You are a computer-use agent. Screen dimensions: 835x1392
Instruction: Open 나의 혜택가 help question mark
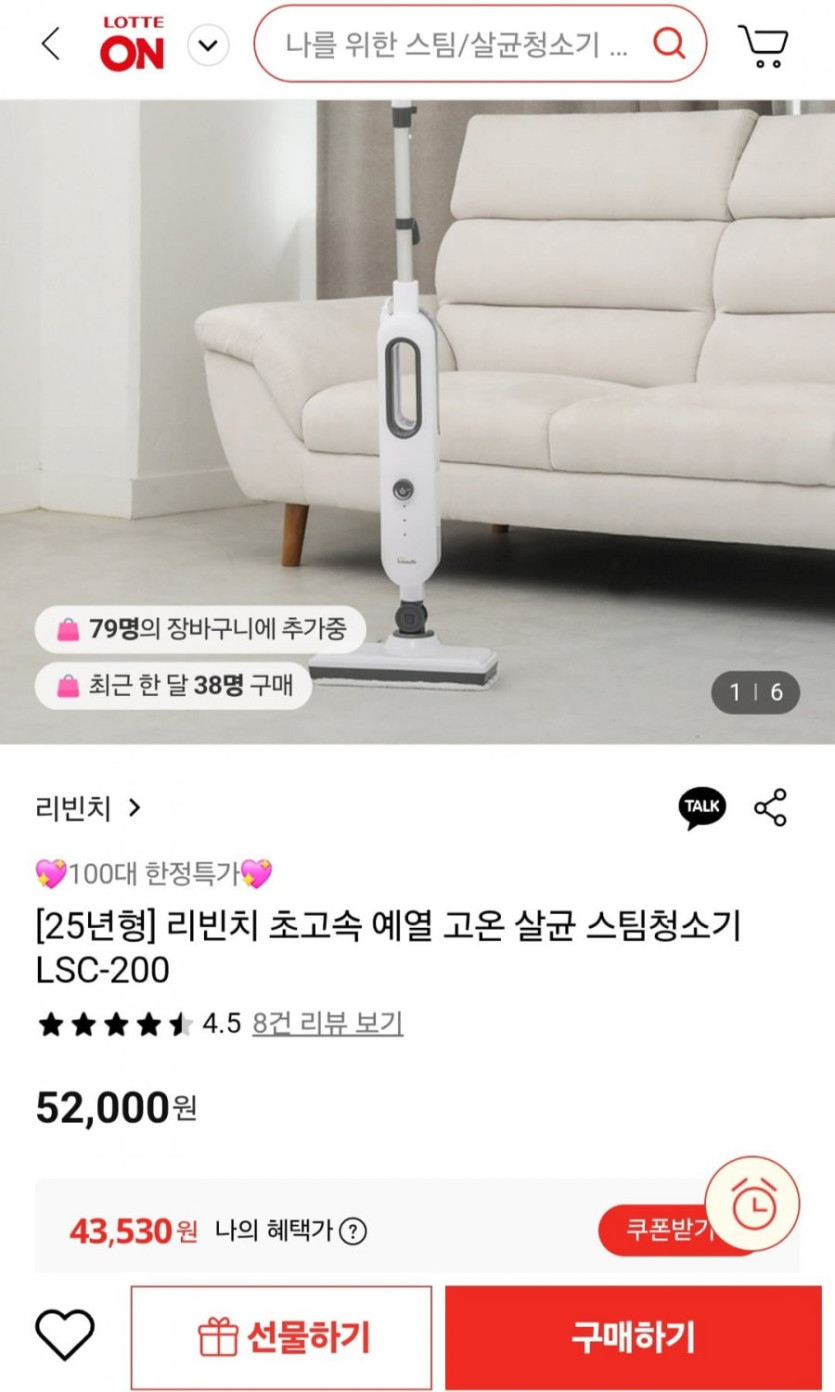tap(353, 1231)
